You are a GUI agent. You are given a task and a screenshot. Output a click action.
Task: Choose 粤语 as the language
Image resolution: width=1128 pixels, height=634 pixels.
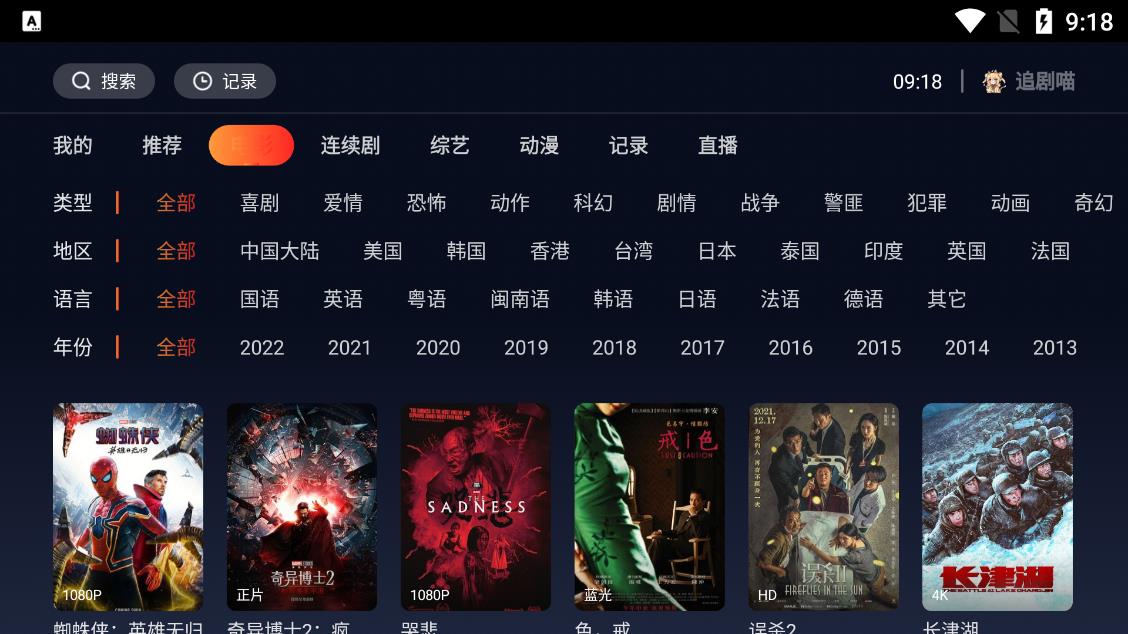427,299
